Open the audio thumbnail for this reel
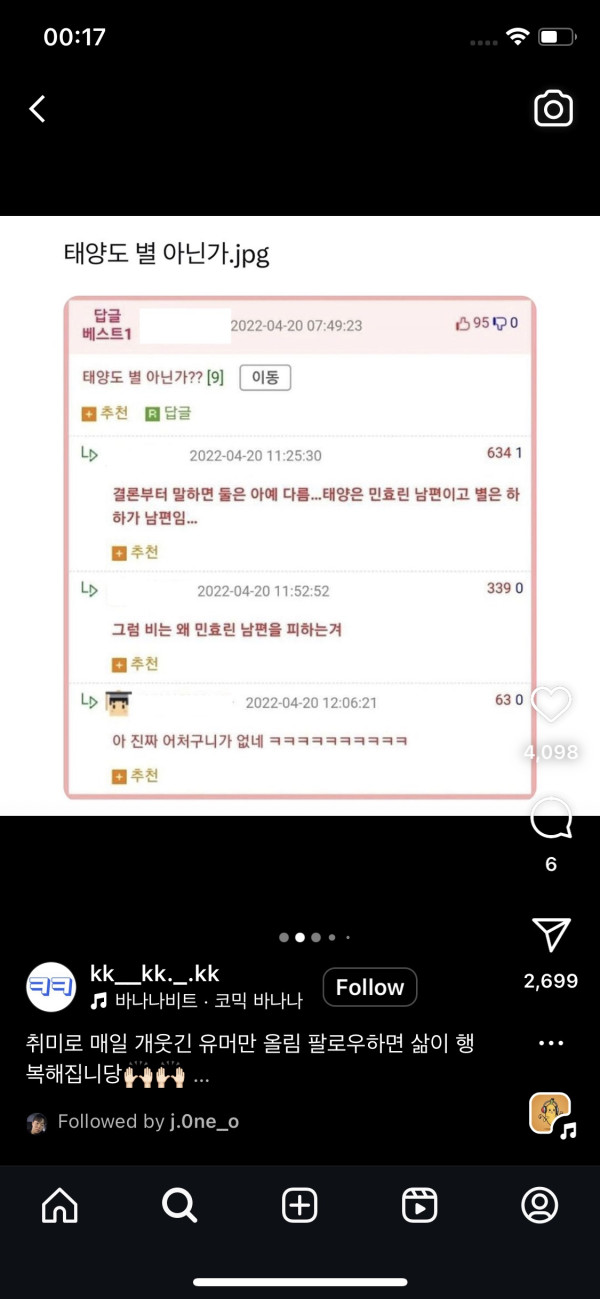 point(551,1114)
